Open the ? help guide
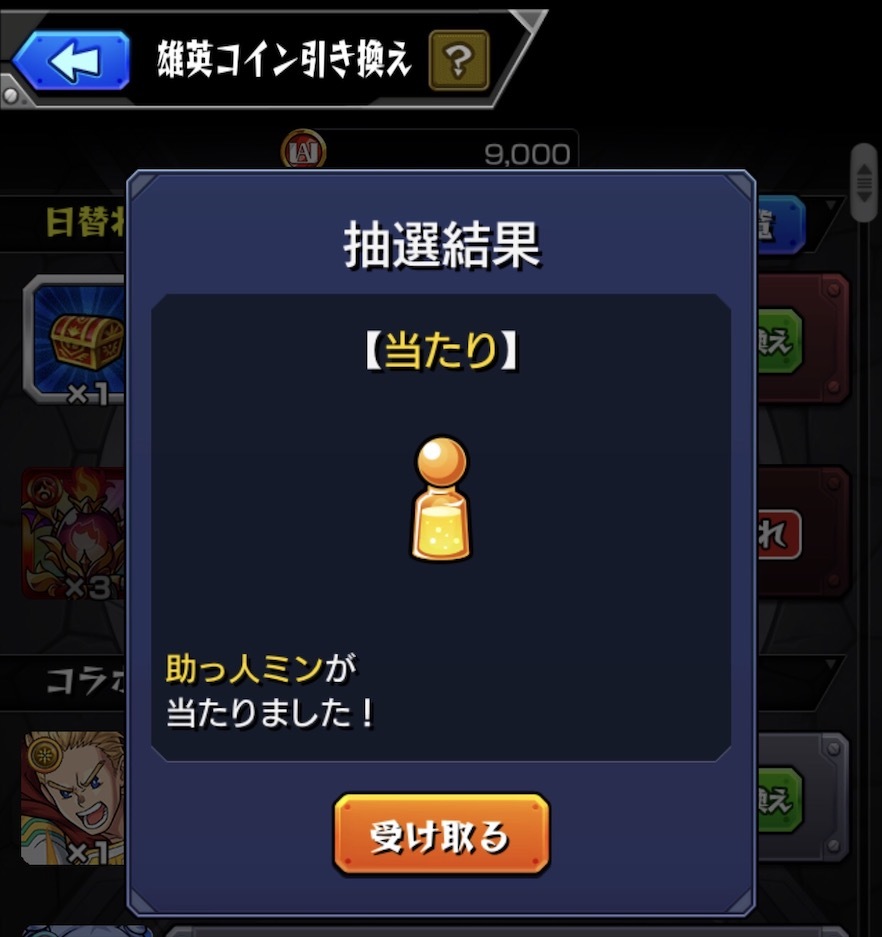 click(x=457, y=60)
